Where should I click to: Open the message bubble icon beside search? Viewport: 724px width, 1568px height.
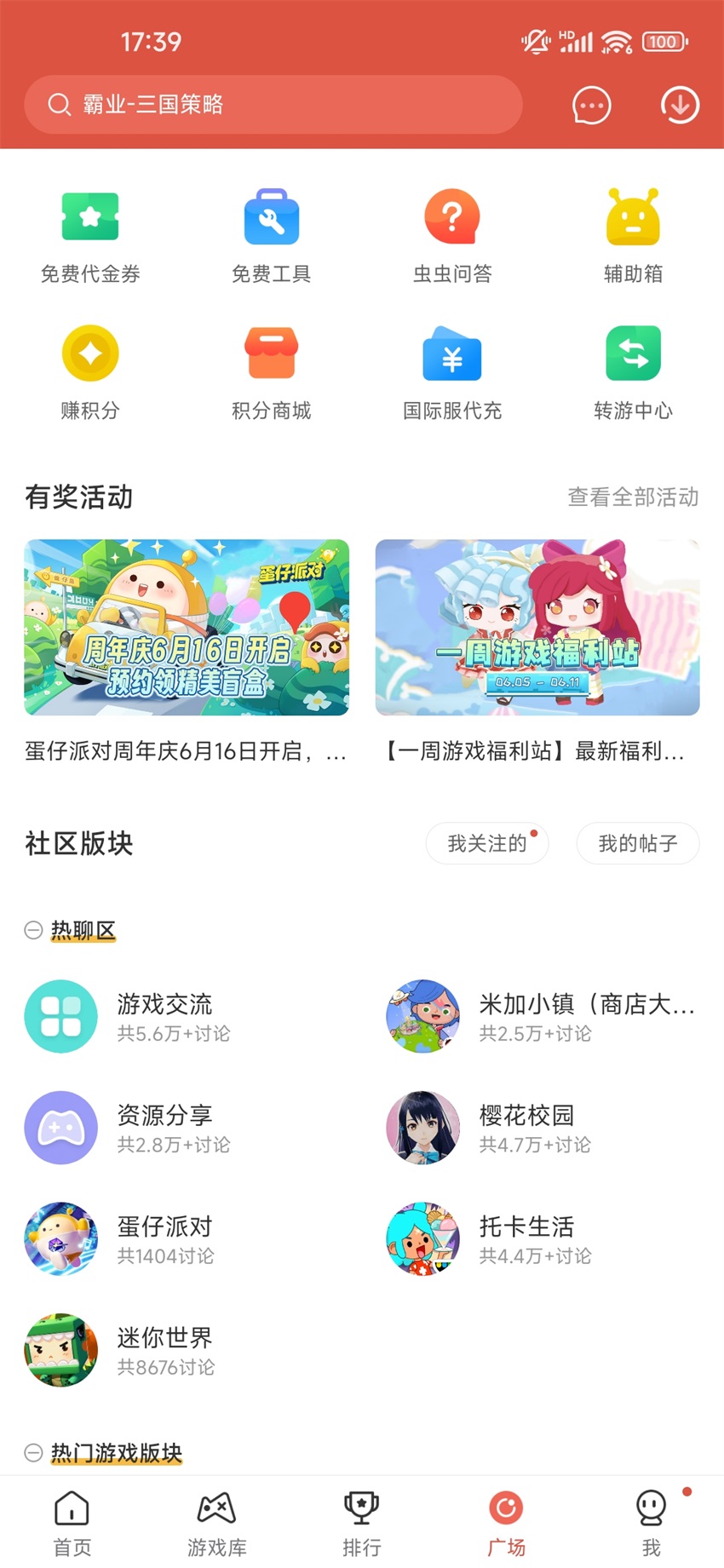click(591, 106)
